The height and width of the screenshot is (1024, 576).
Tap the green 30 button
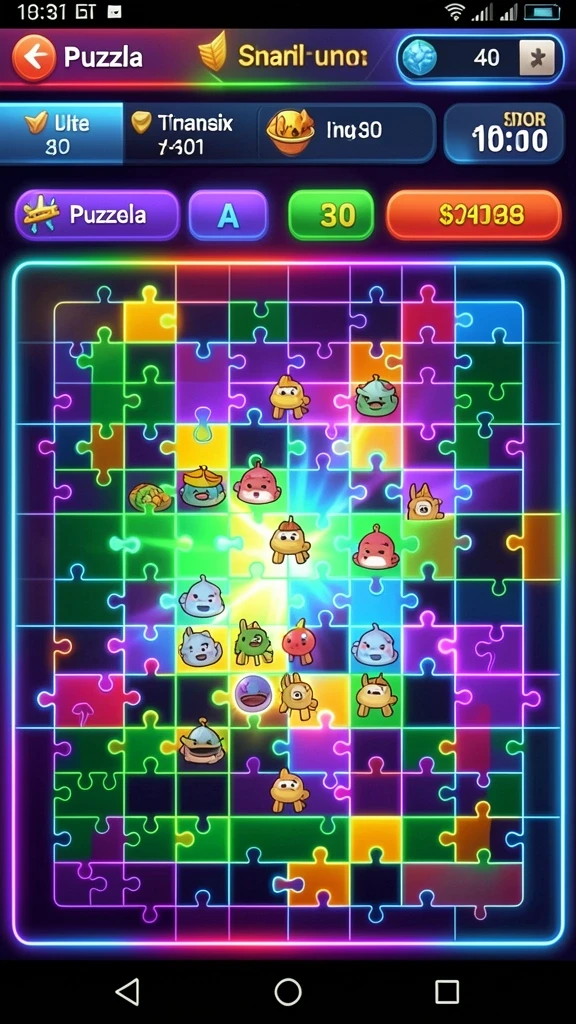click(331, 216)
